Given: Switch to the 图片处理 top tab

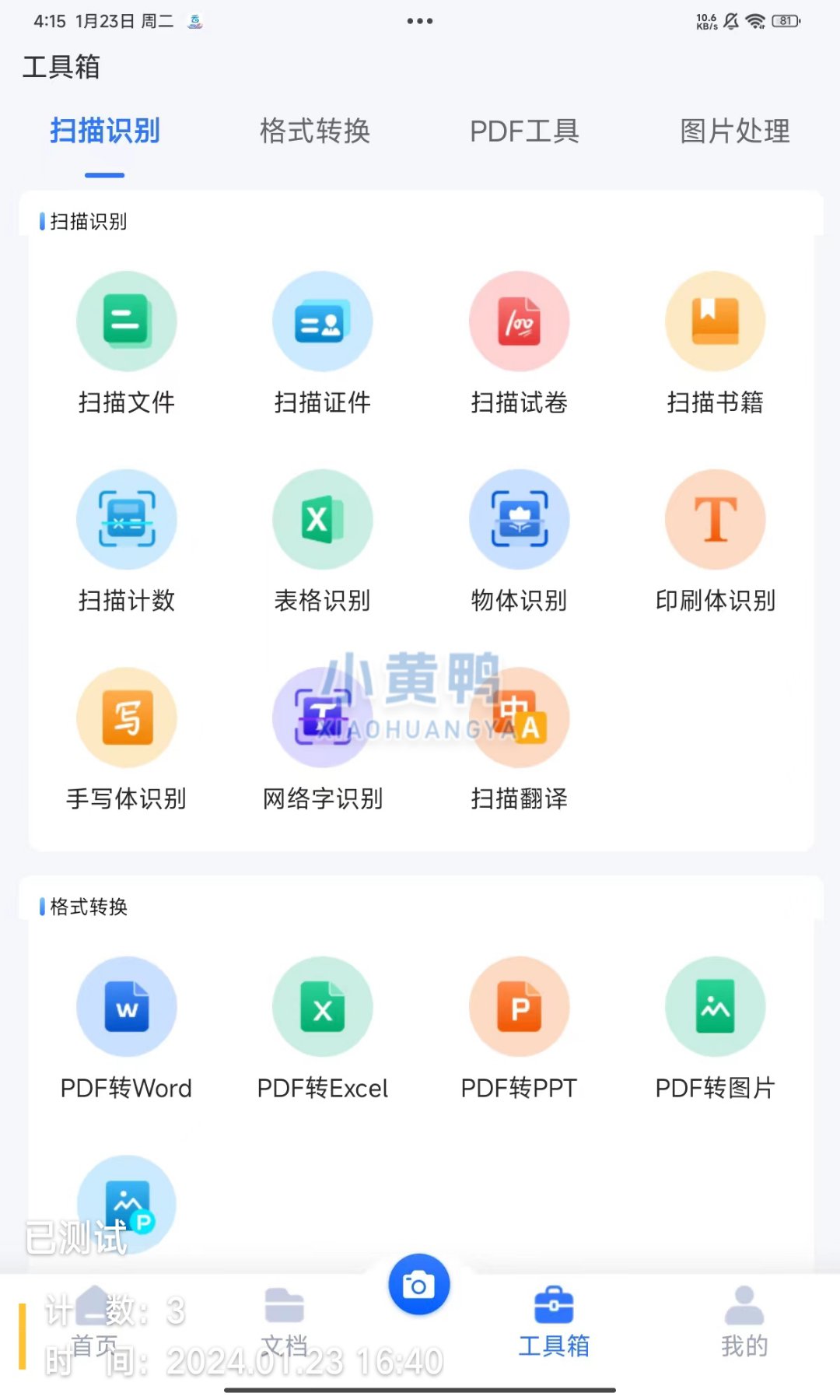Looking at the screenshot, I should click(734, 131).
